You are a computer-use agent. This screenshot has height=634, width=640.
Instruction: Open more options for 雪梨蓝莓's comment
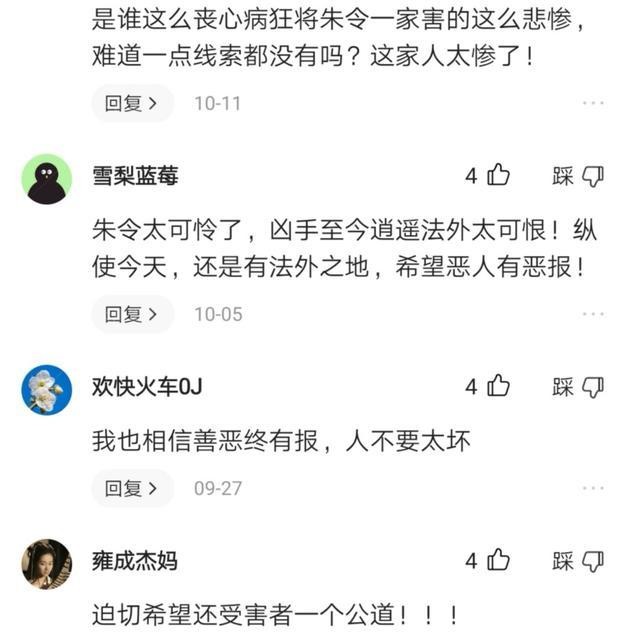point(593,314)
